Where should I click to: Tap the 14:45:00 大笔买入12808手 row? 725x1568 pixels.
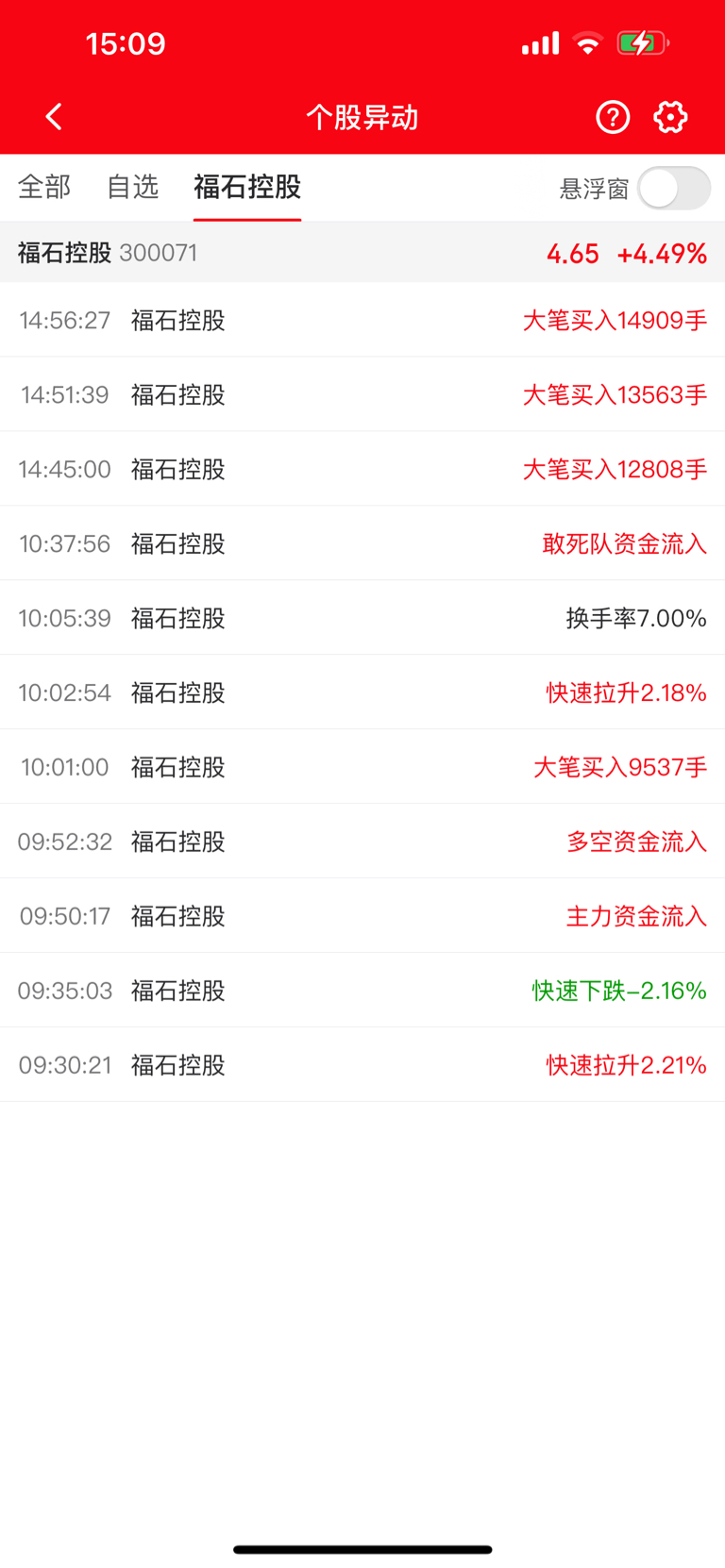point(362,469)
